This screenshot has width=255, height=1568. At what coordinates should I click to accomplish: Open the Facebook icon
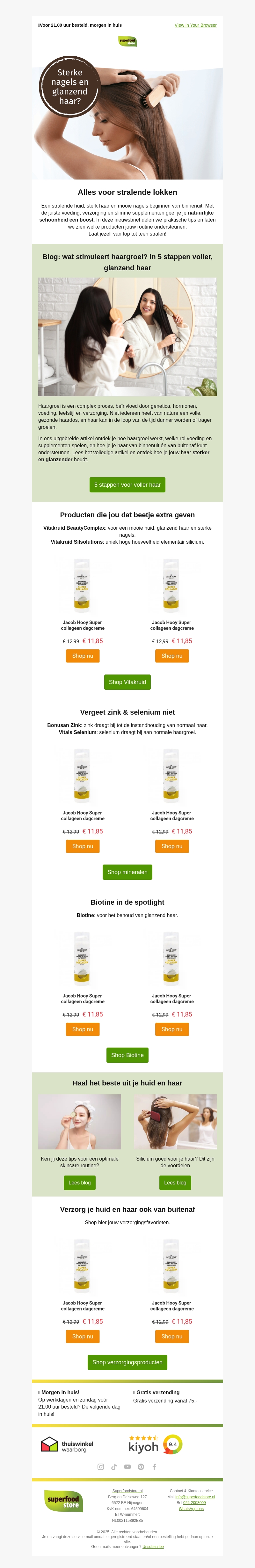(x=154, y=1466)
